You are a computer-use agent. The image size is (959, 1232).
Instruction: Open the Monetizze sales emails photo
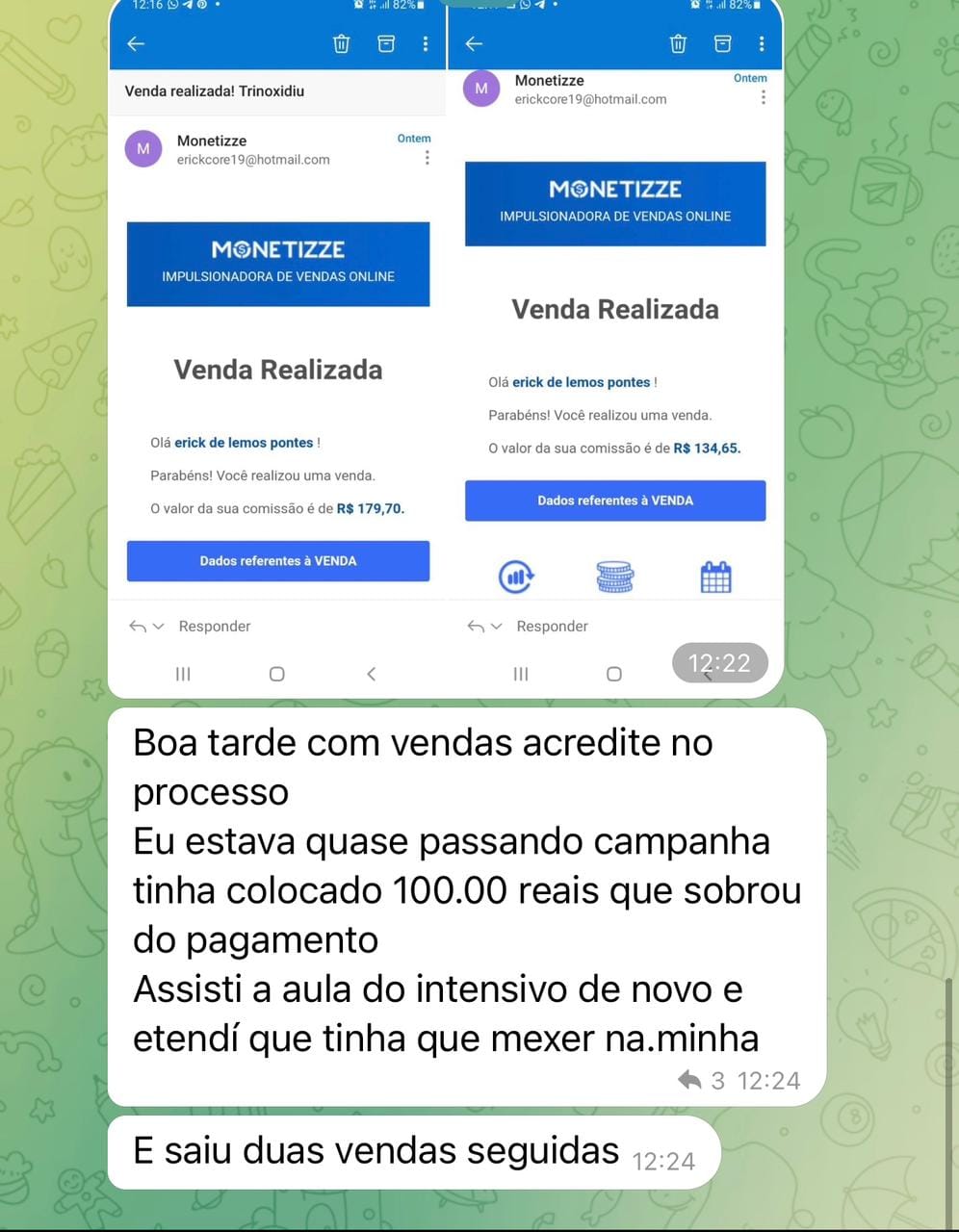click(446, 346)
